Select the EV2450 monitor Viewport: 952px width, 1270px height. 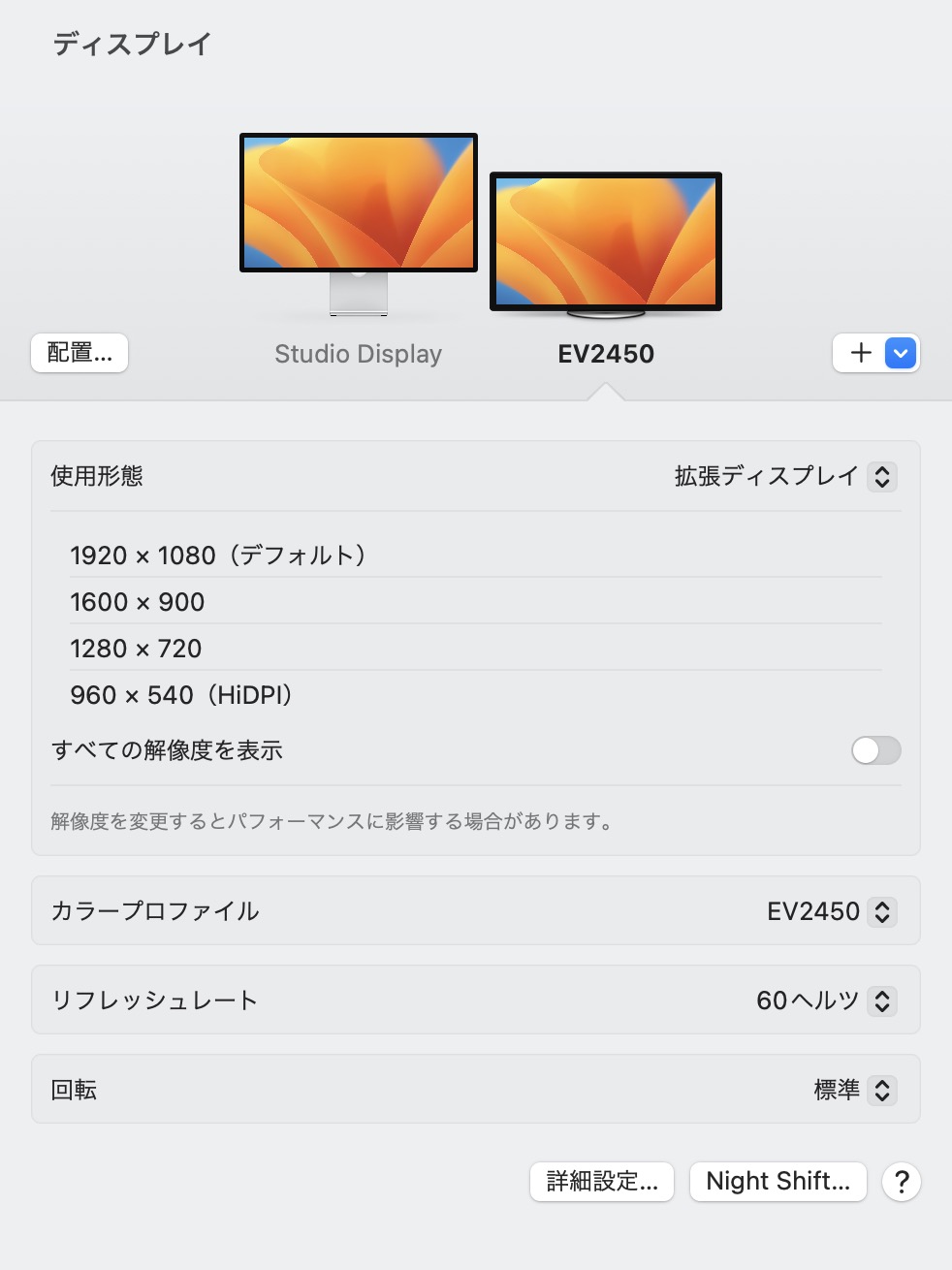coord(606,242)
